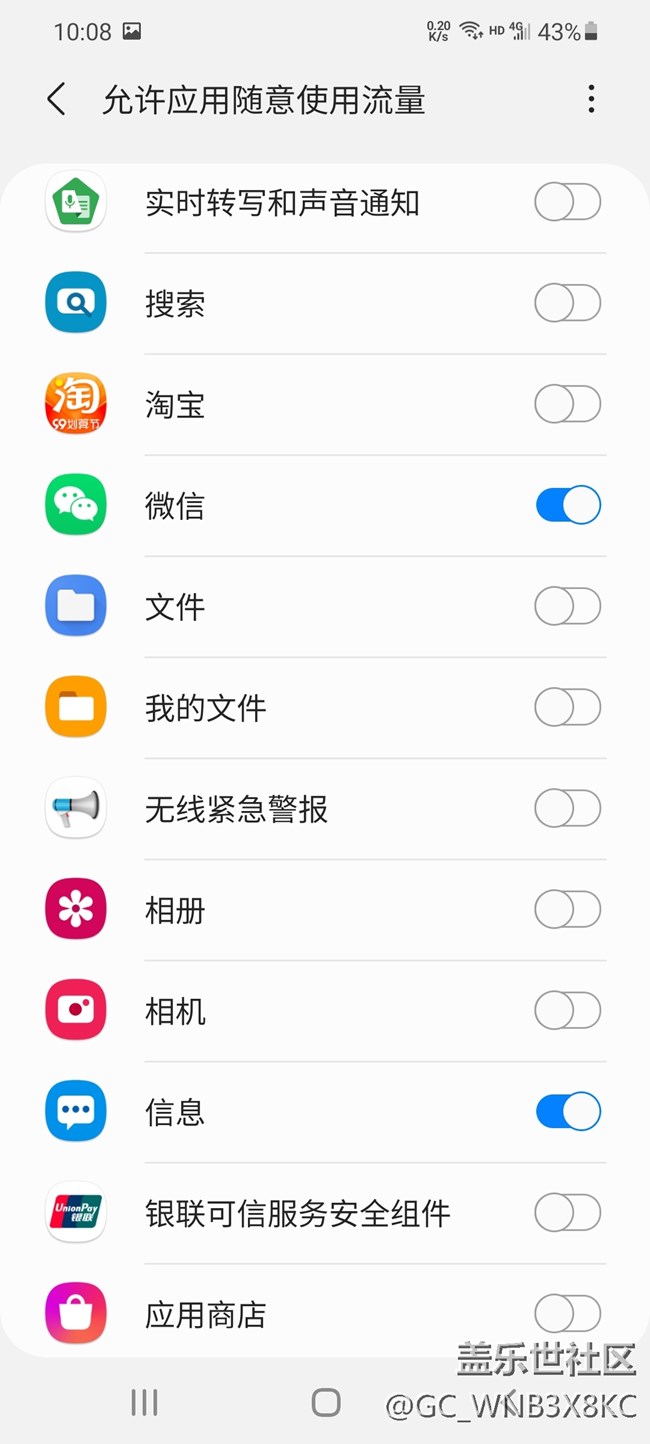Screen dimensions: 650x1444
Task: Allow 淘宝 to use data freely
Action: [568, 405]
